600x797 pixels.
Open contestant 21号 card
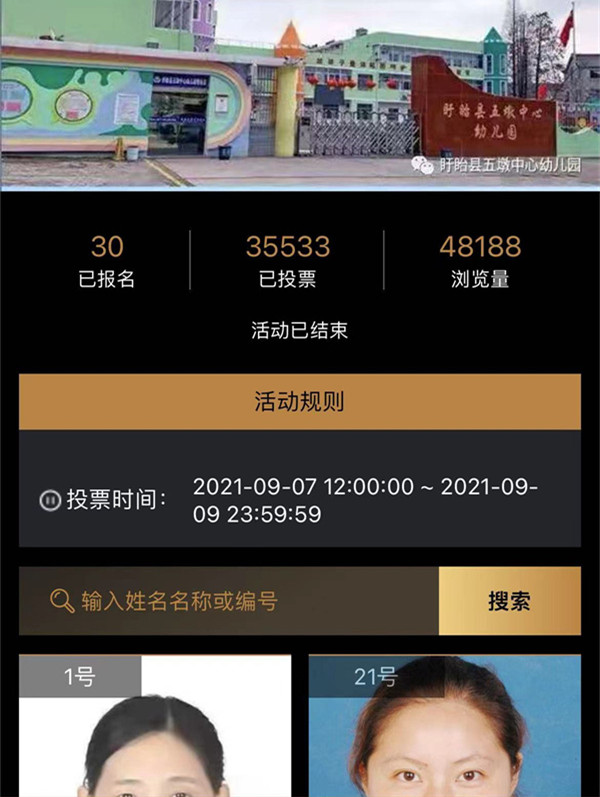[x=444, y=730]
